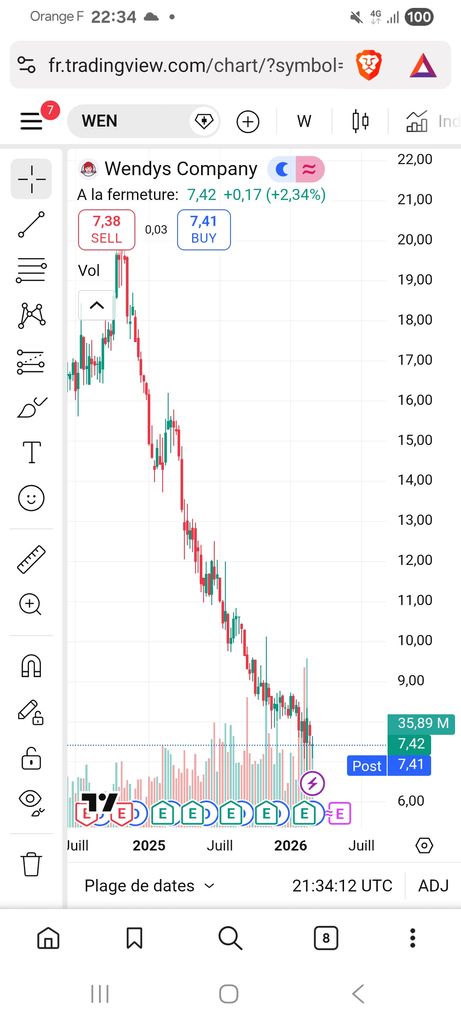Image resolution: width=461 pixels, height=1024 pixels.
Task: Toggle the ADJ price adjustment
Action: point(434,886)
